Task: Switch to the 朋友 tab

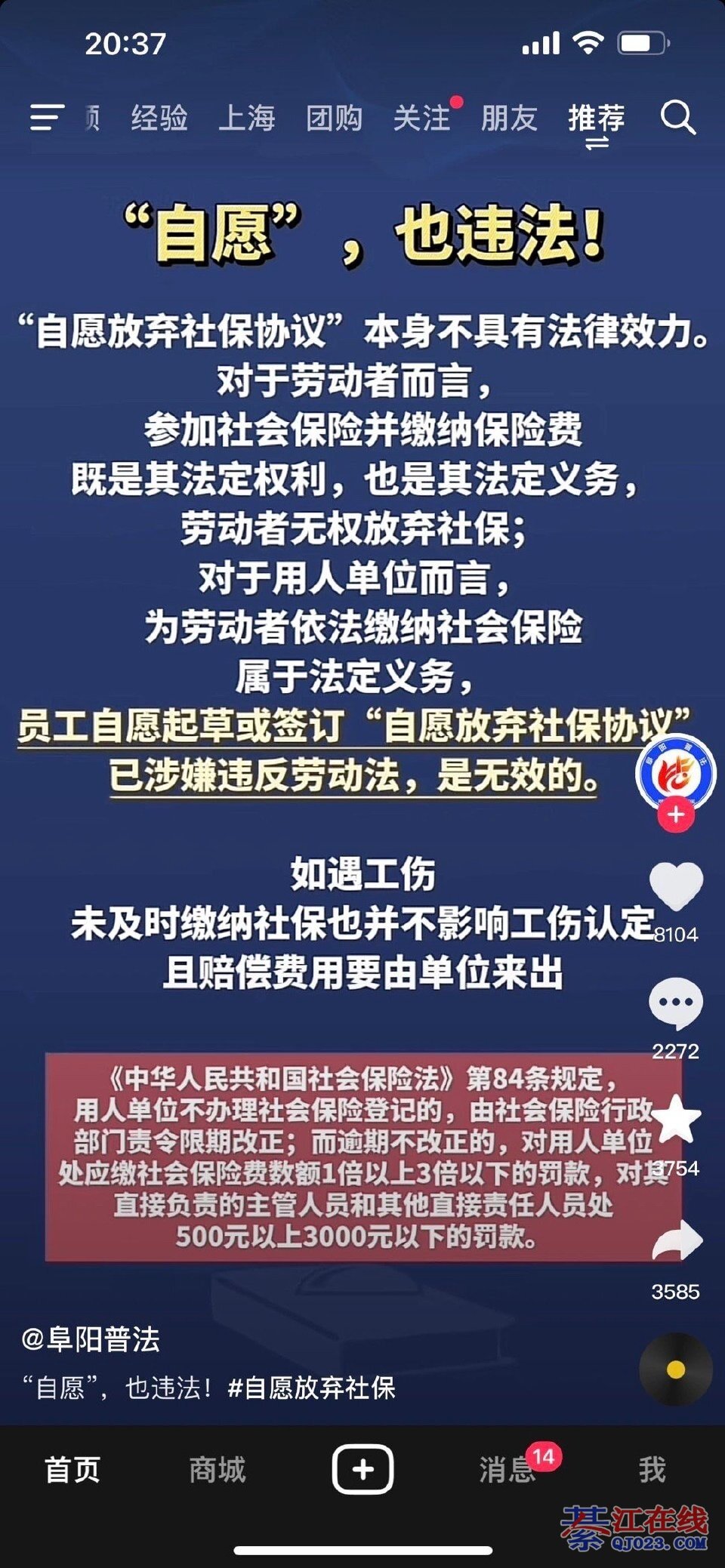Action: click(509, 118)
